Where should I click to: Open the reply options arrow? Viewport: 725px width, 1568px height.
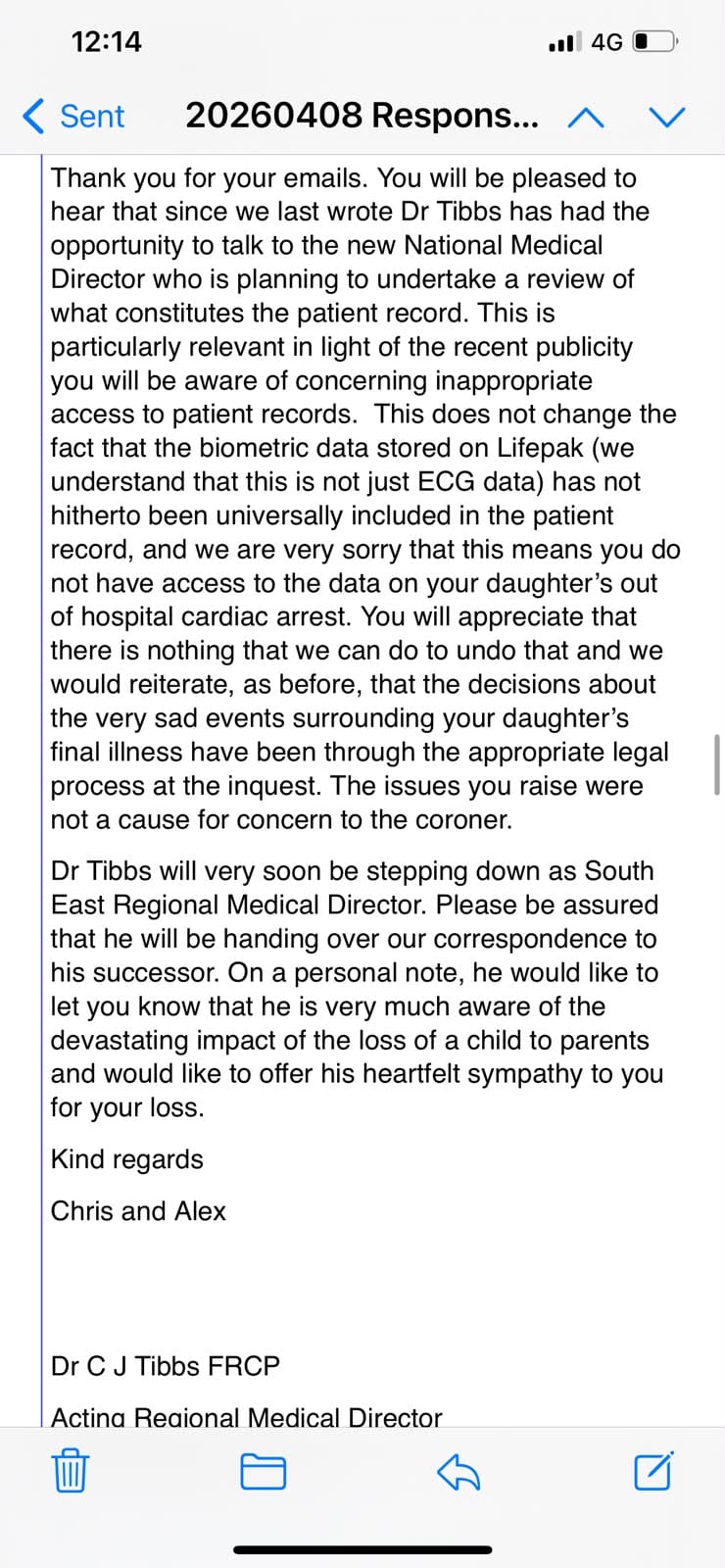(458, 1471)
